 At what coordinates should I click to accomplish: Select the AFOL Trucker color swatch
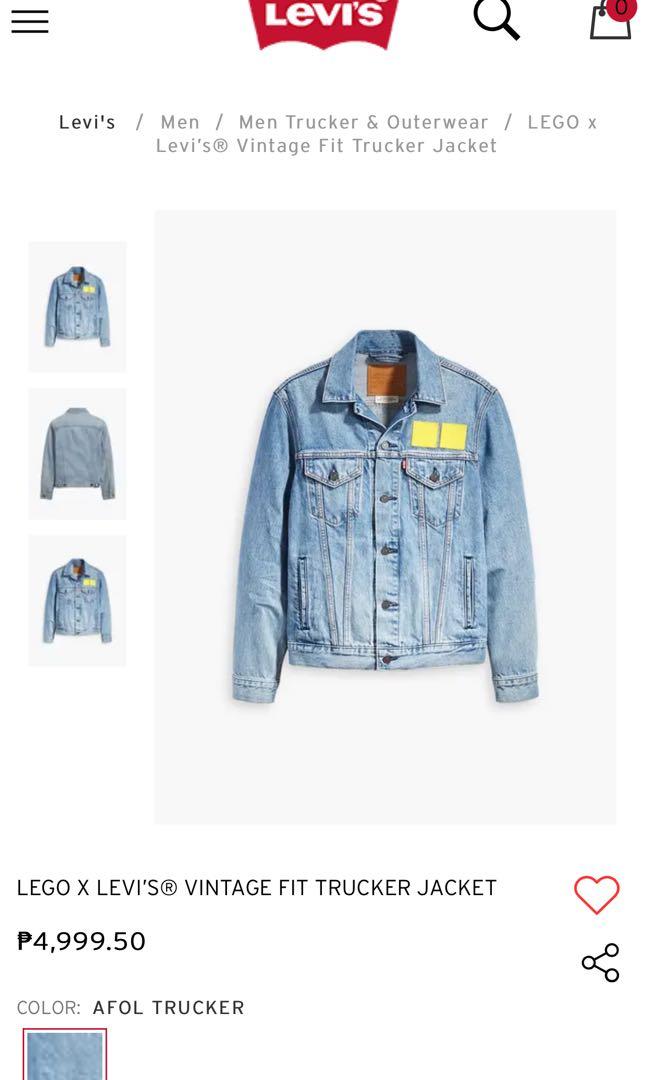(x=65, y=1056)
